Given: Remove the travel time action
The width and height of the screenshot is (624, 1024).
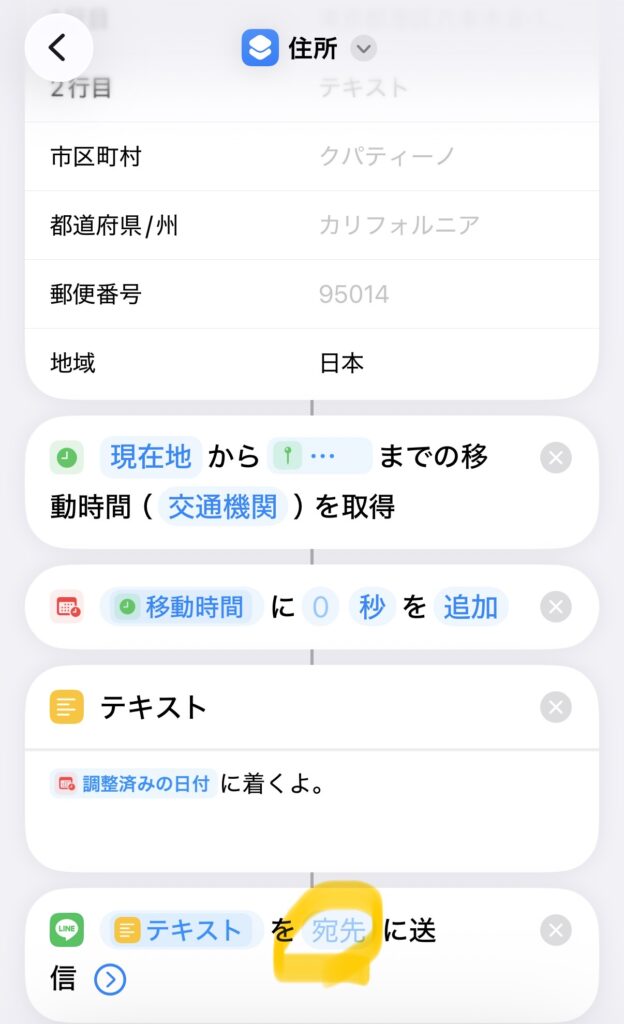Looking at the screenshot, I should click(x=556, y=458).
